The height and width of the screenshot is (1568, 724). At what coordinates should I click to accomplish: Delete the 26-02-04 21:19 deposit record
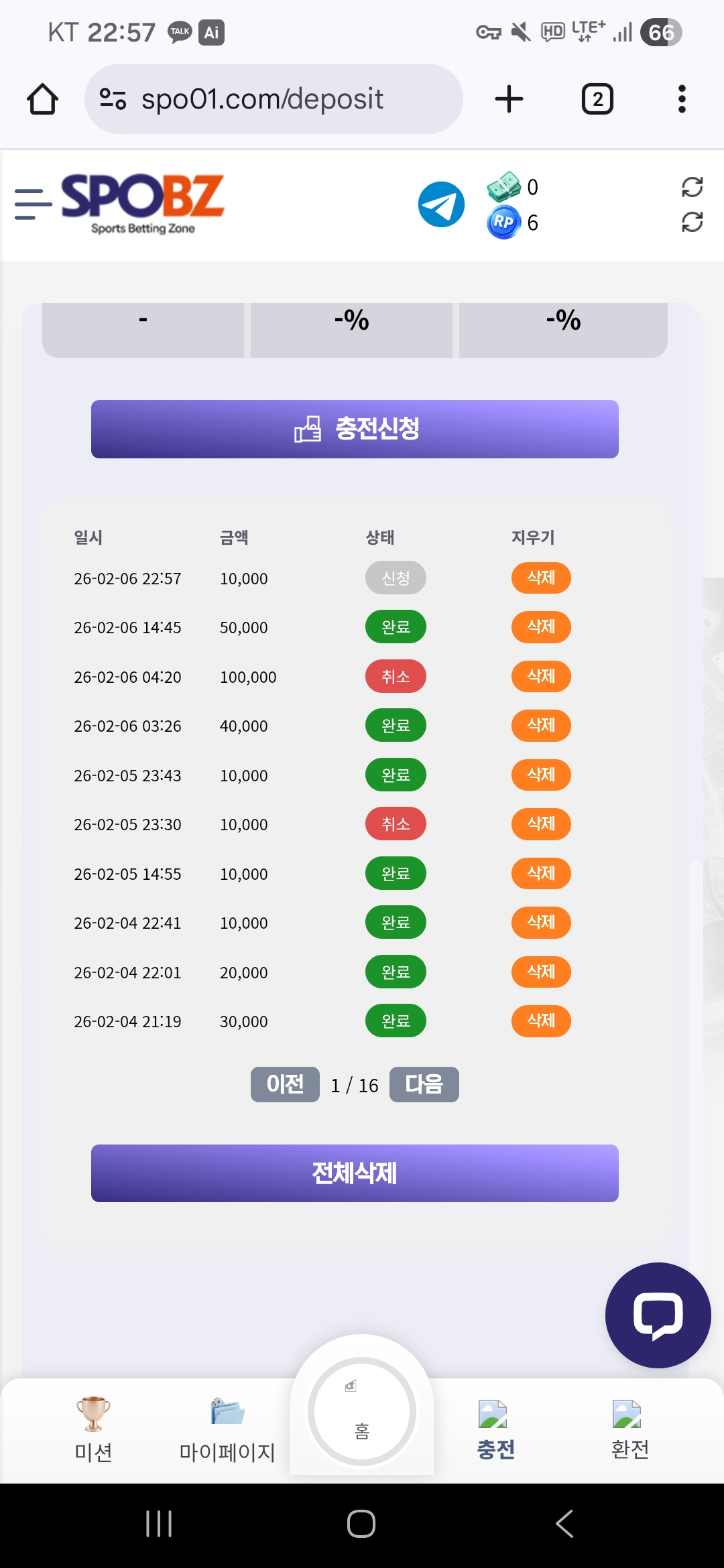540,1021
